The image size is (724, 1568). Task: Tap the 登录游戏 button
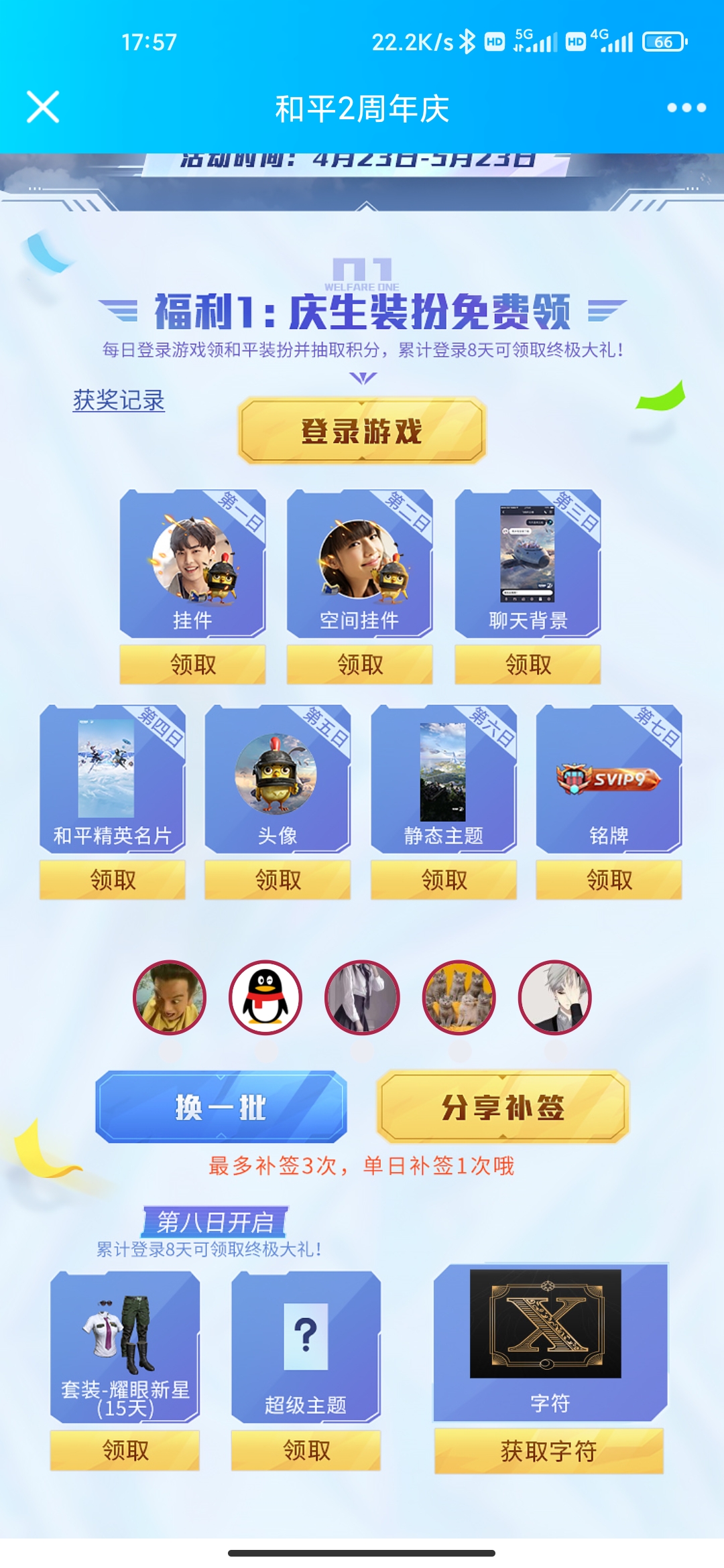[362, 430]
